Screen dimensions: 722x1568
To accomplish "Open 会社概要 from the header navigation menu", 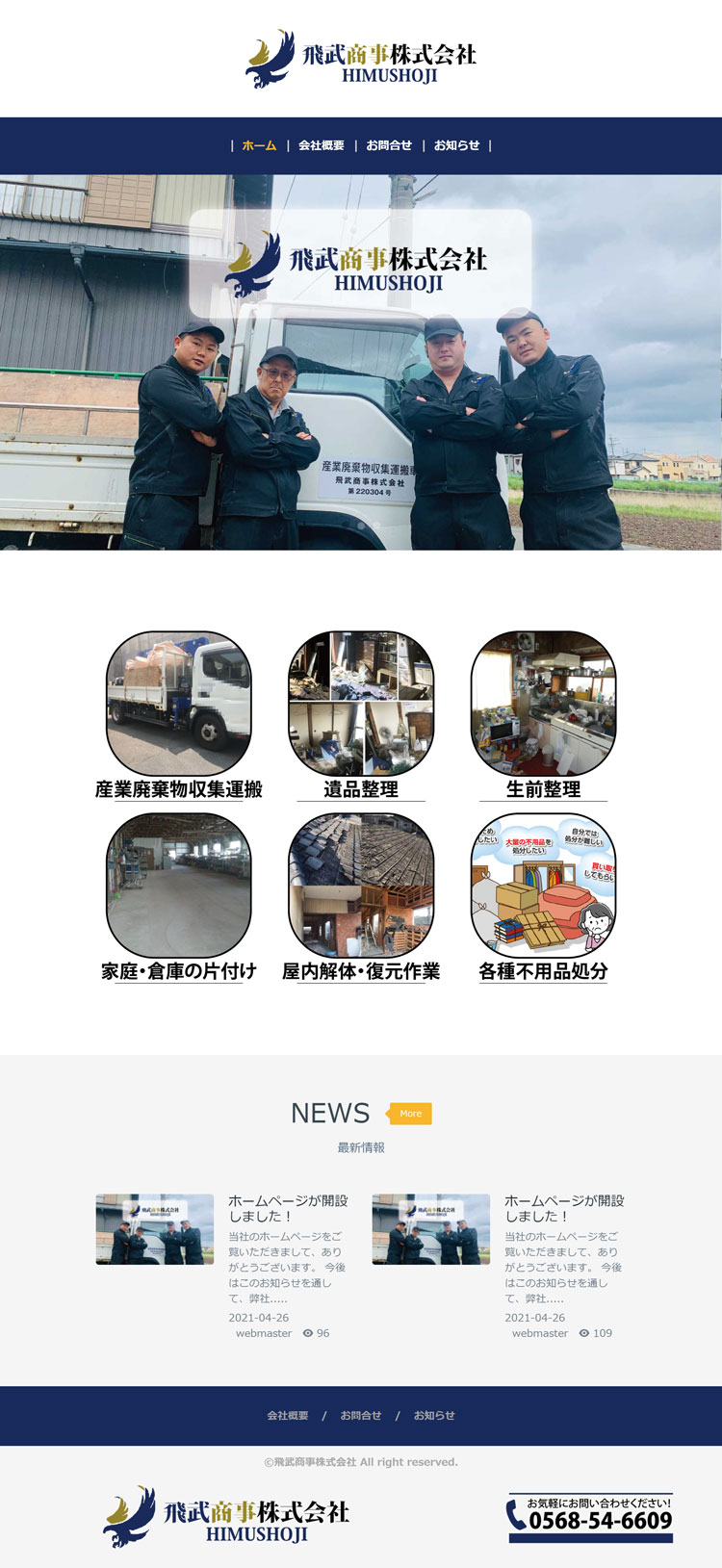I will click(x=321, y=145).
